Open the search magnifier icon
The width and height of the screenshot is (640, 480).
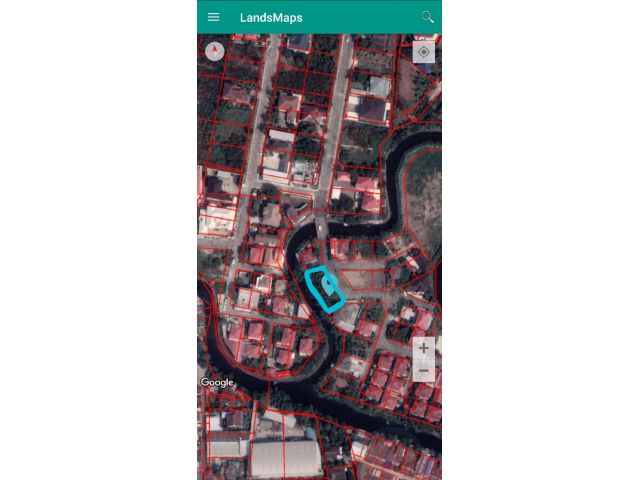point(427,17)
